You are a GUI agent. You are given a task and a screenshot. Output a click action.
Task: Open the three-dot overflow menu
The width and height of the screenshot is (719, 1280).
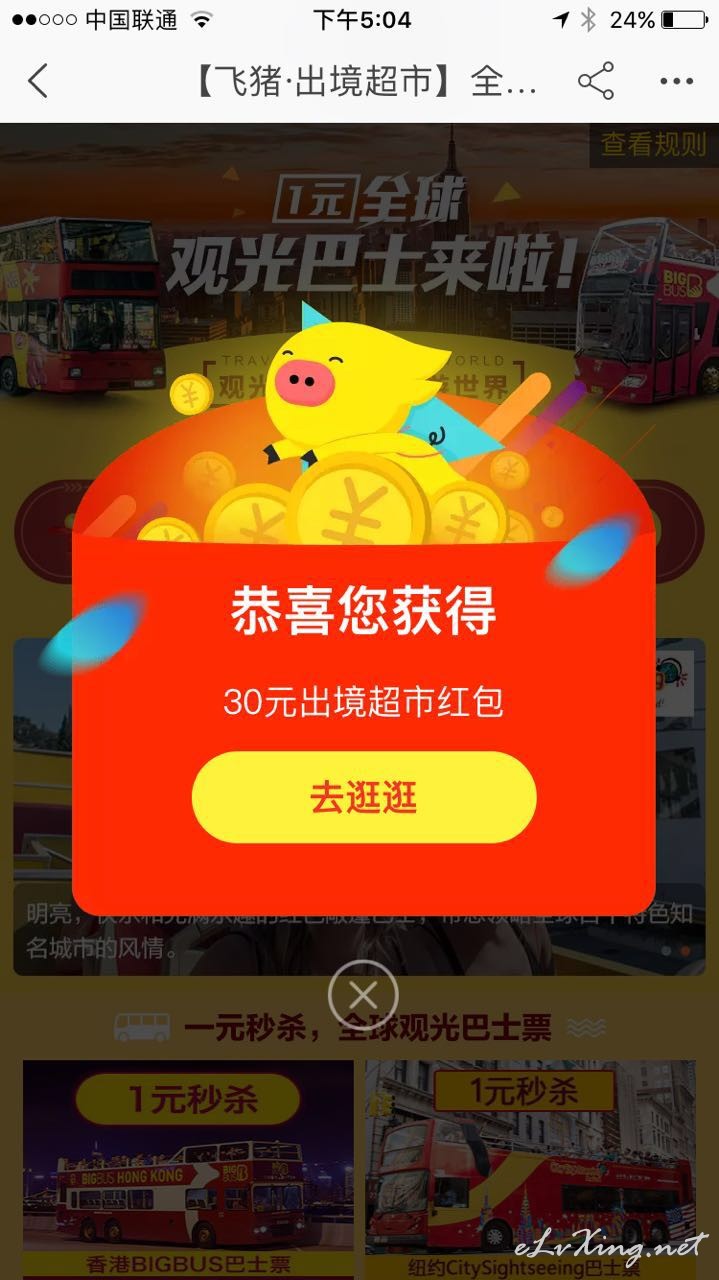[676, 82]
